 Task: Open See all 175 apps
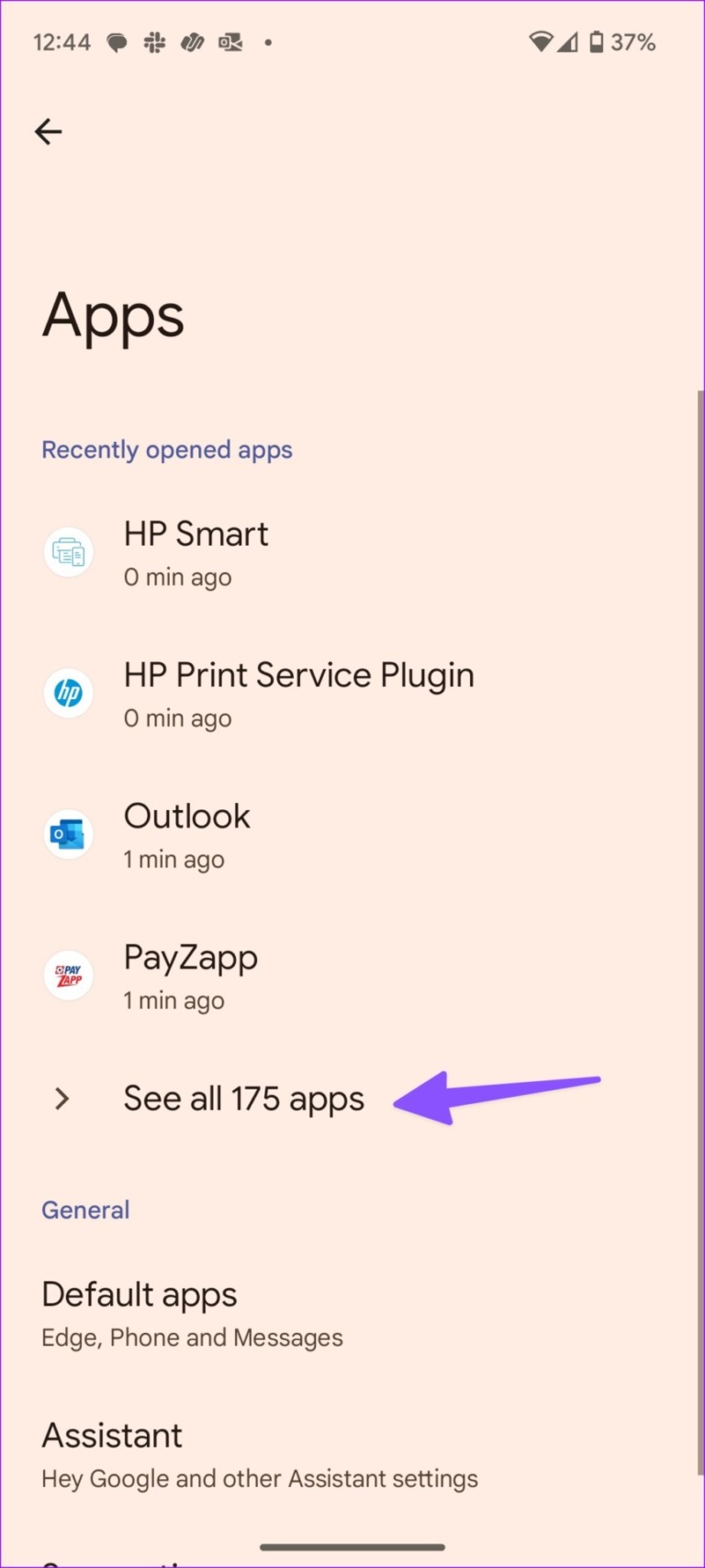[243, 1099]
